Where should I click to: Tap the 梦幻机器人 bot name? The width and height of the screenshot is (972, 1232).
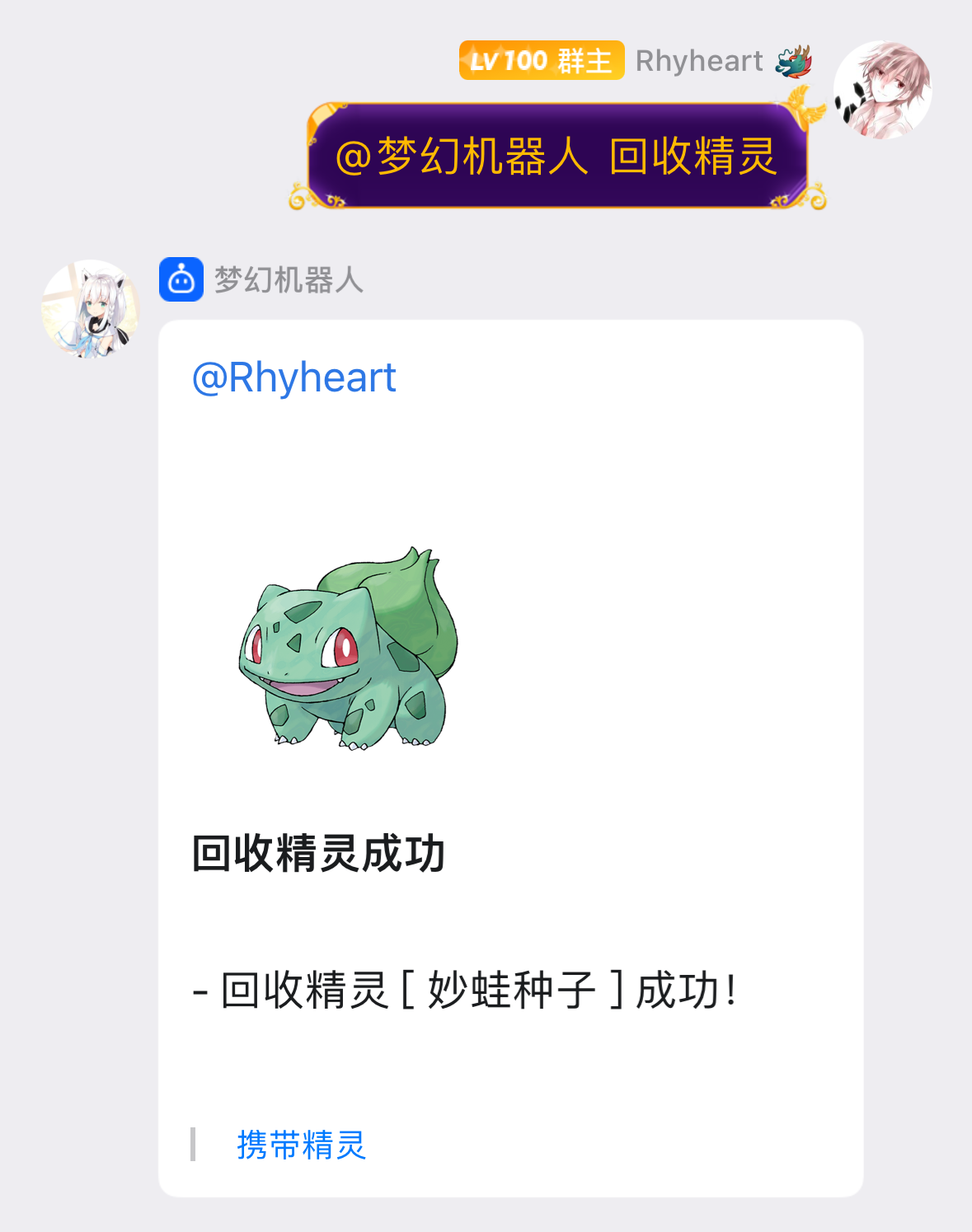[289, 280]
